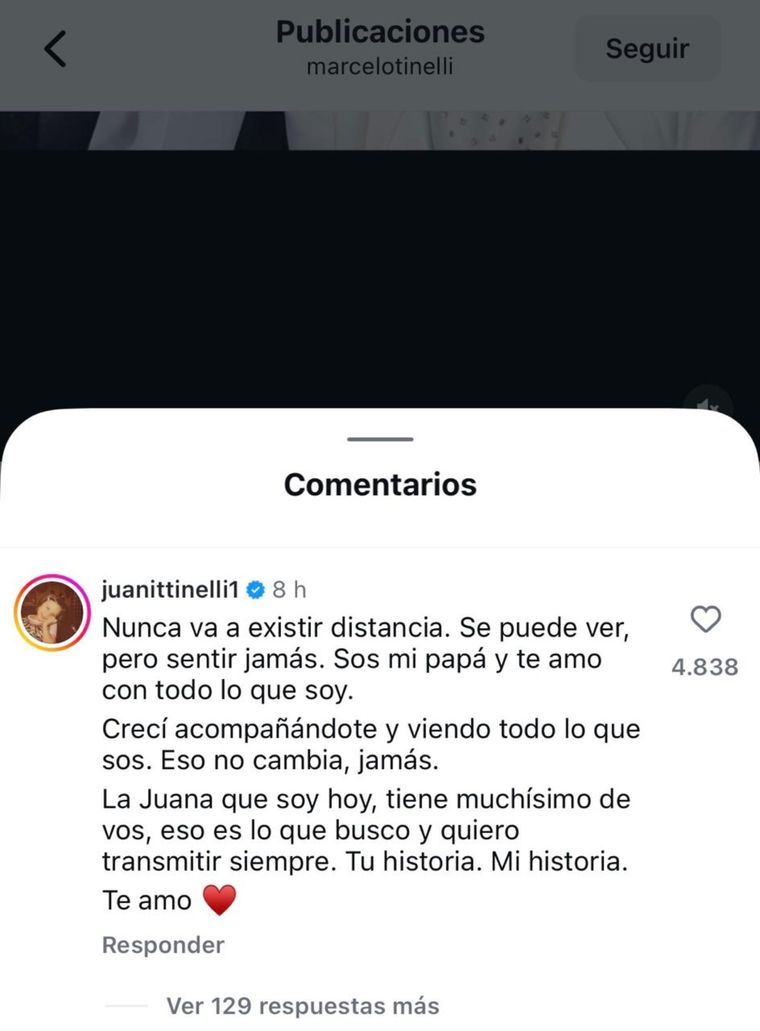This screenshot has width=760, height=1031.
Task: Tap the 4.838 likes counter
Action: click(x=706, y=668)
